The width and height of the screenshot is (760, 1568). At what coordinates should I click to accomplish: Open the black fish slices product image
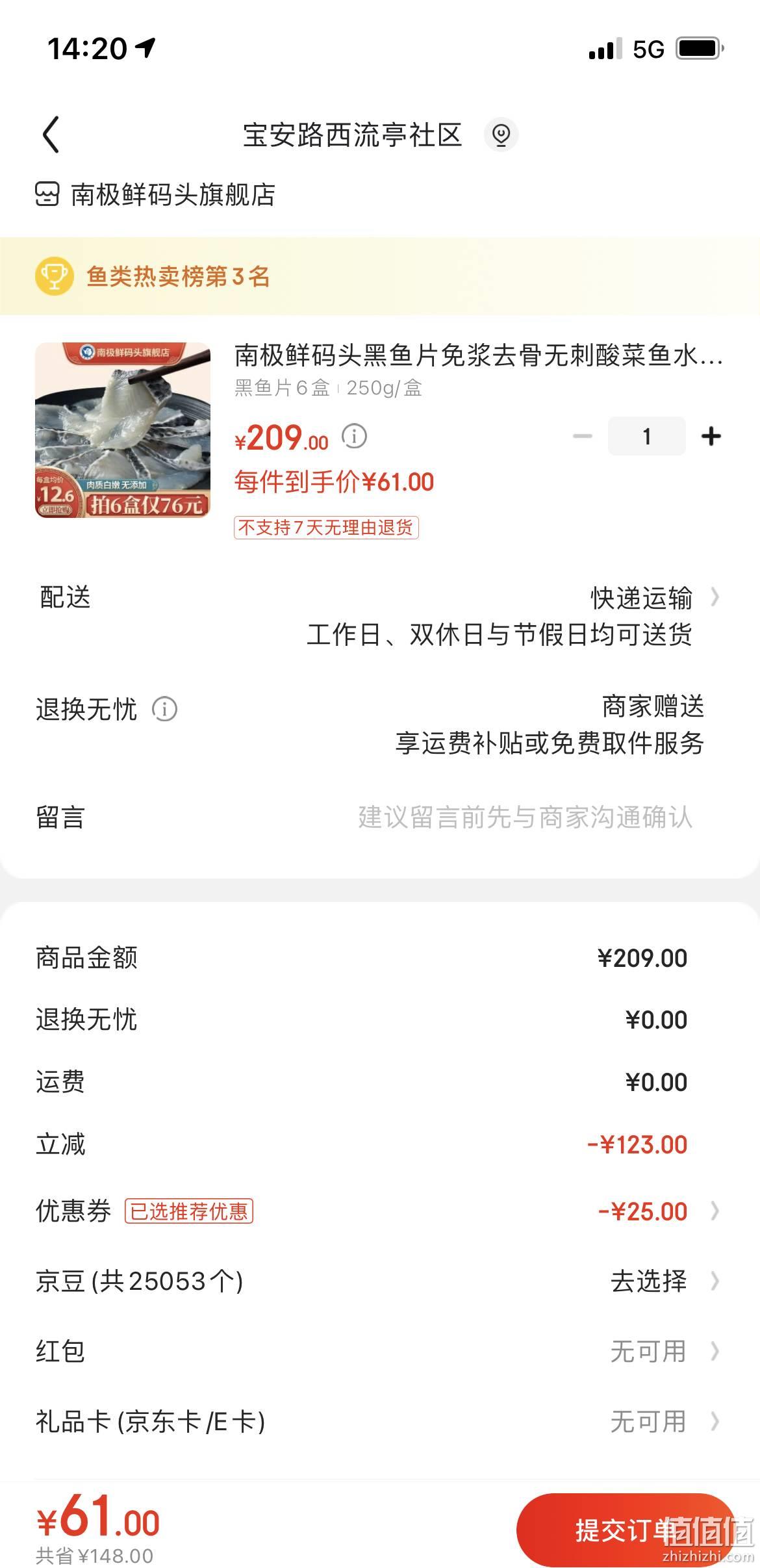coord(123,430)
